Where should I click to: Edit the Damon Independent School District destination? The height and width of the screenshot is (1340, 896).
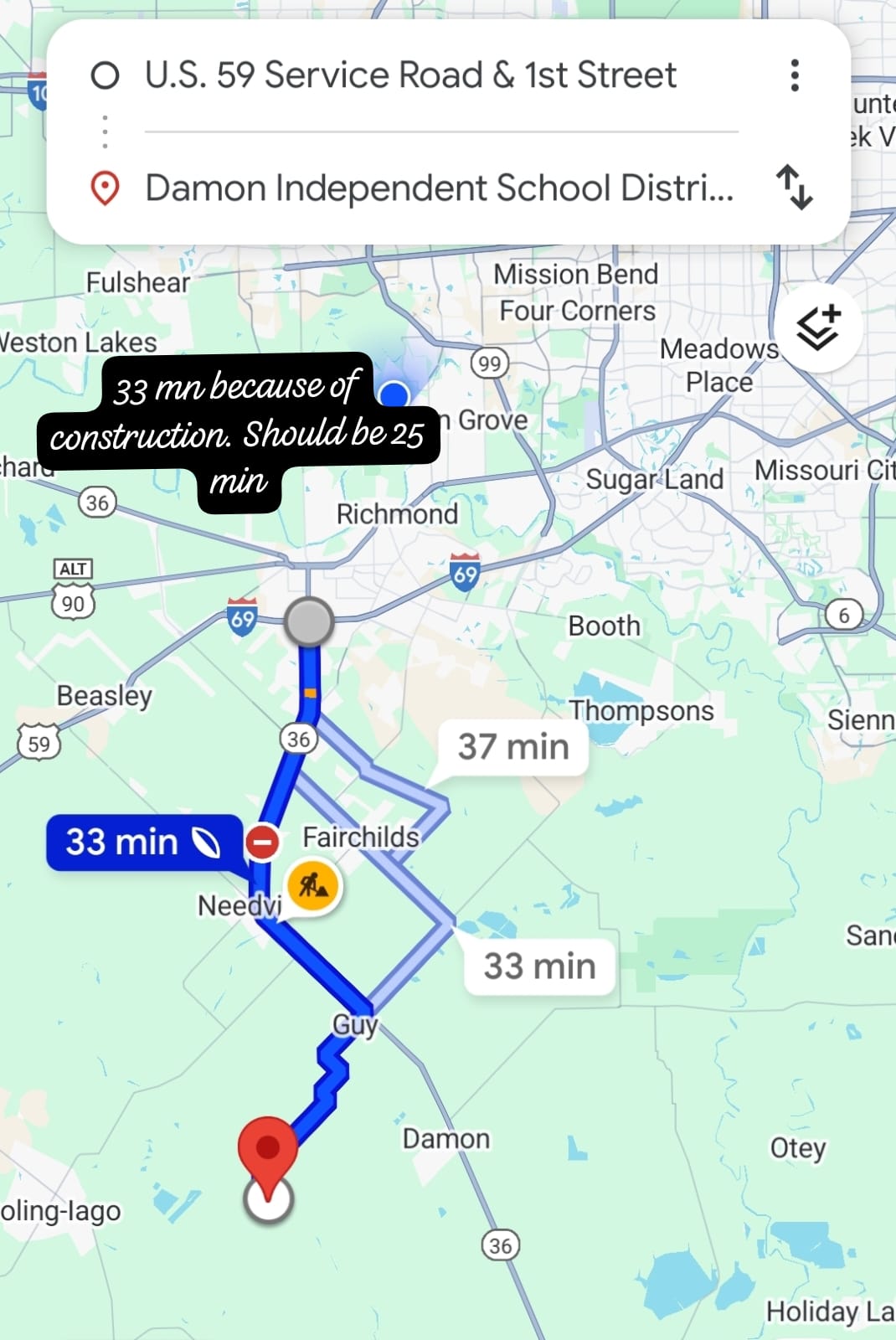pyautogui.click(x=439, y=188)
